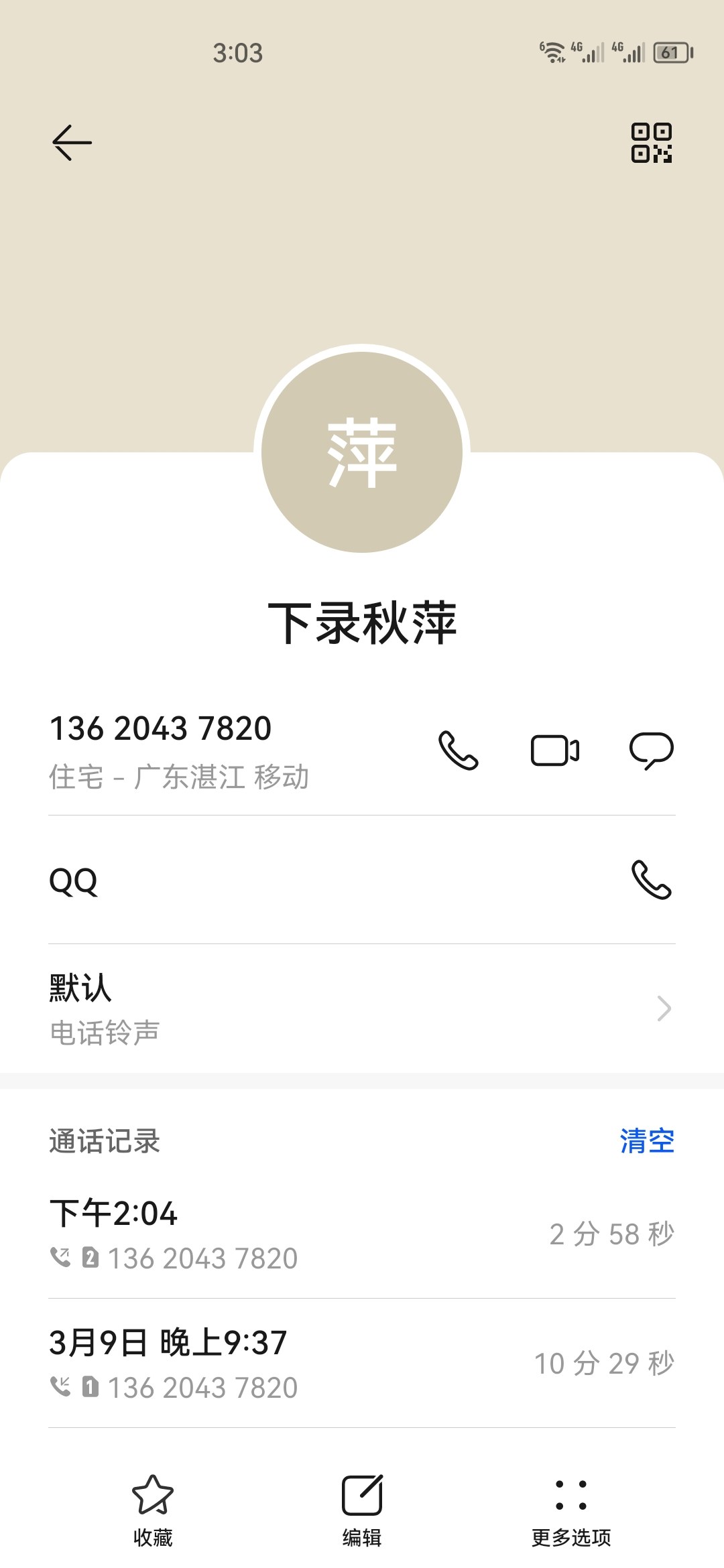This screenshot has width=724, height=1568.
Task: Open the 电话铃声 ringtone setting
Action: [x=362, y=1008]
